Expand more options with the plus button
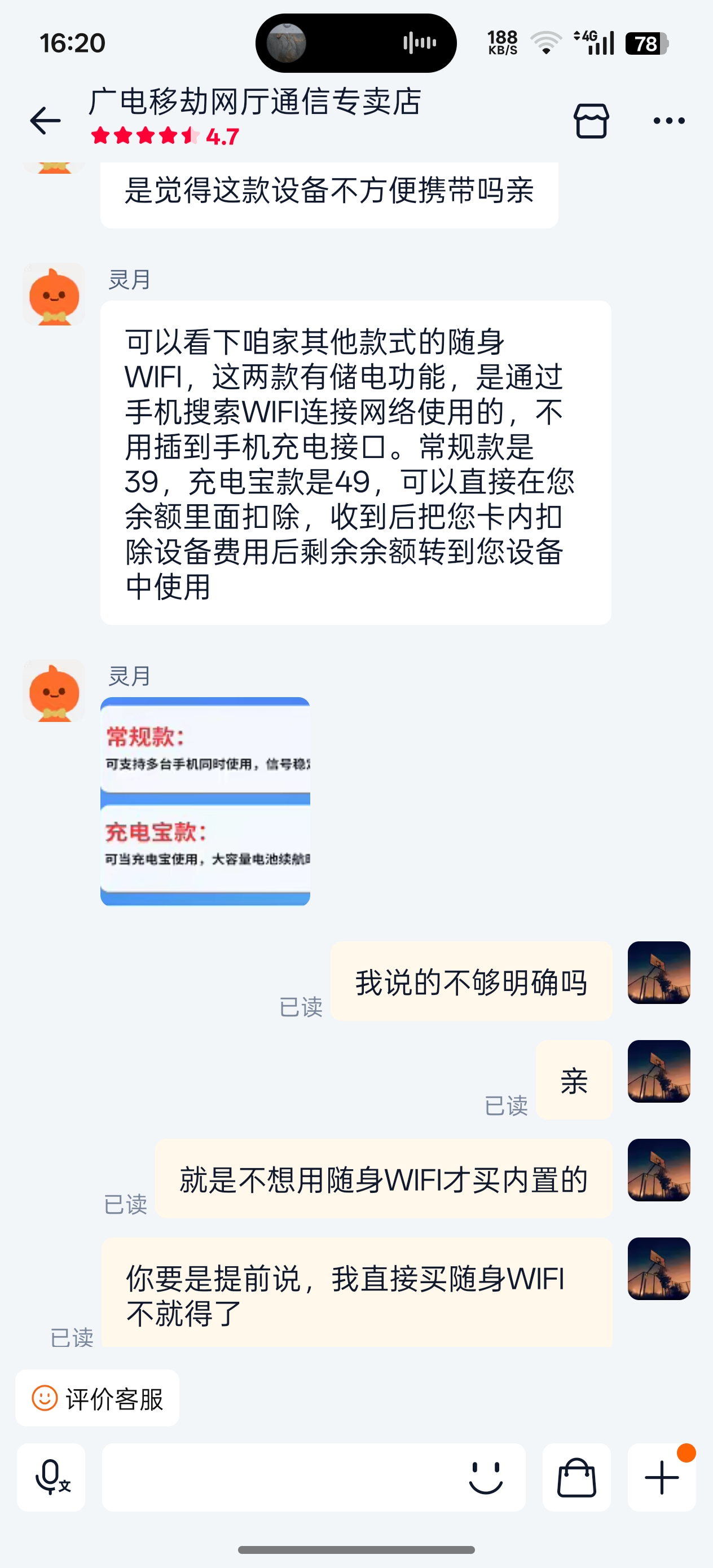713x1568 pixels. 661,1477
